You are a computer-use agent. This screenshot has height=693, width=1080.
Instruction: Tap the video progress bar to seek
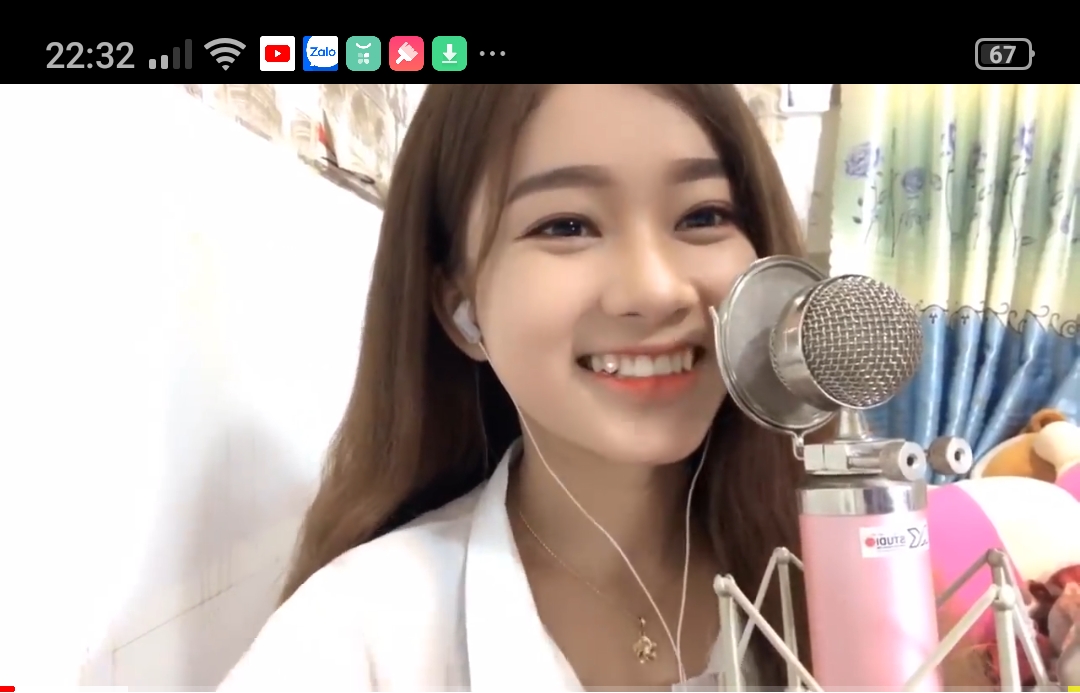click(540, 689)
